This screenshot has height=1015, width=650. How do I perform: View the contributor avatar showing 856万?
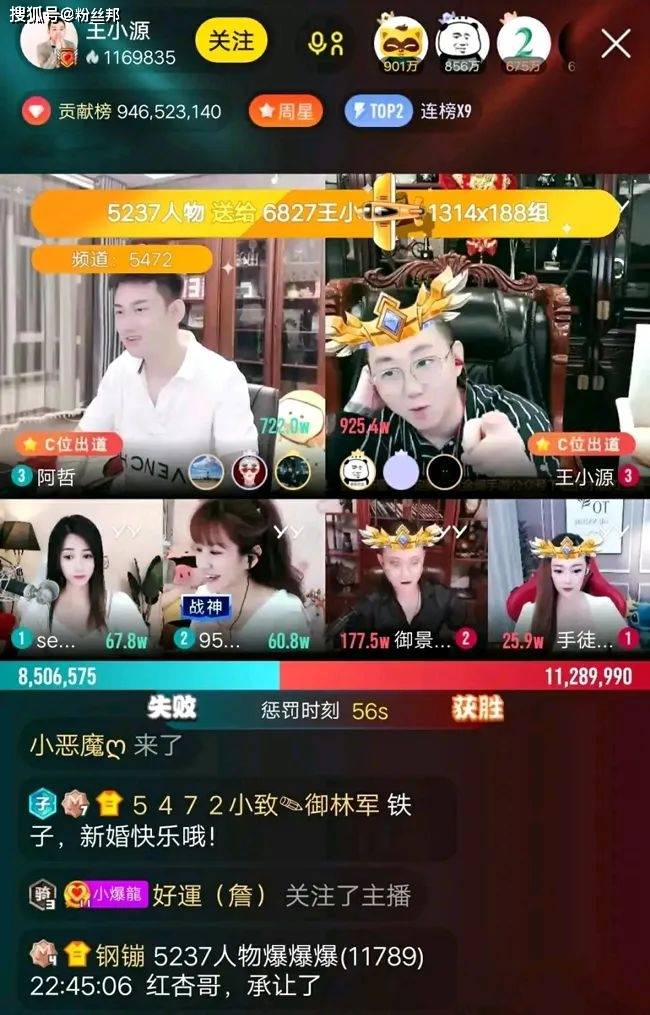click(x=463, y=44)
